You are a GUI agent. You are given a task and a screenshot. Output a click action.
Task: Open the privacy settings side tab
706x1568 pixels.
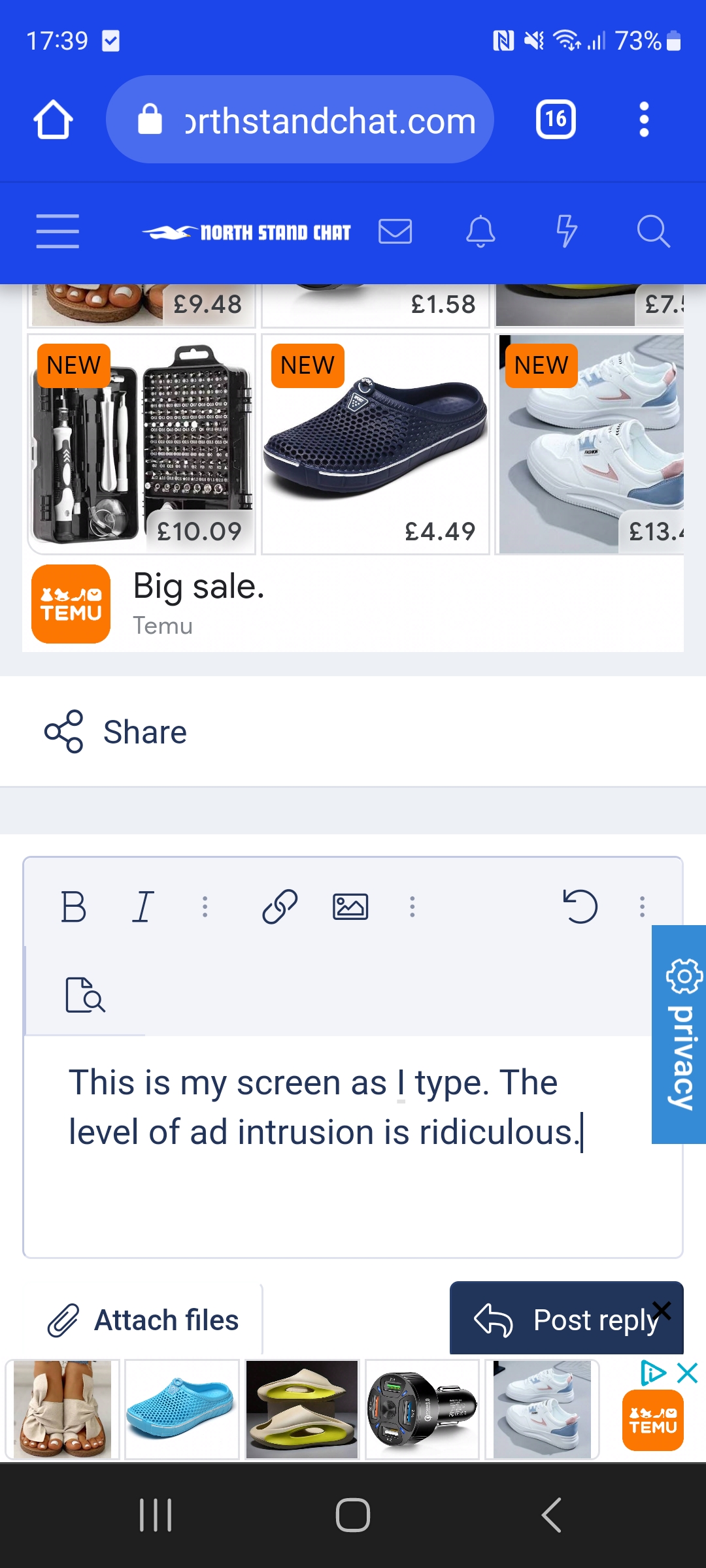679,1034
